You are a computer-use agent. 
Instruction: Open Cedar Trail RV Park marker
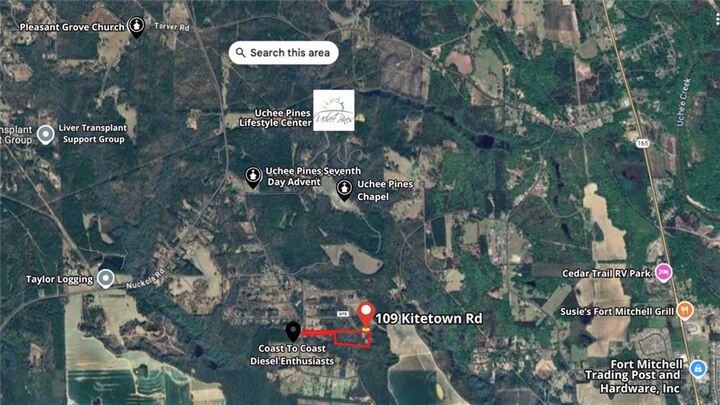(663, 272)
